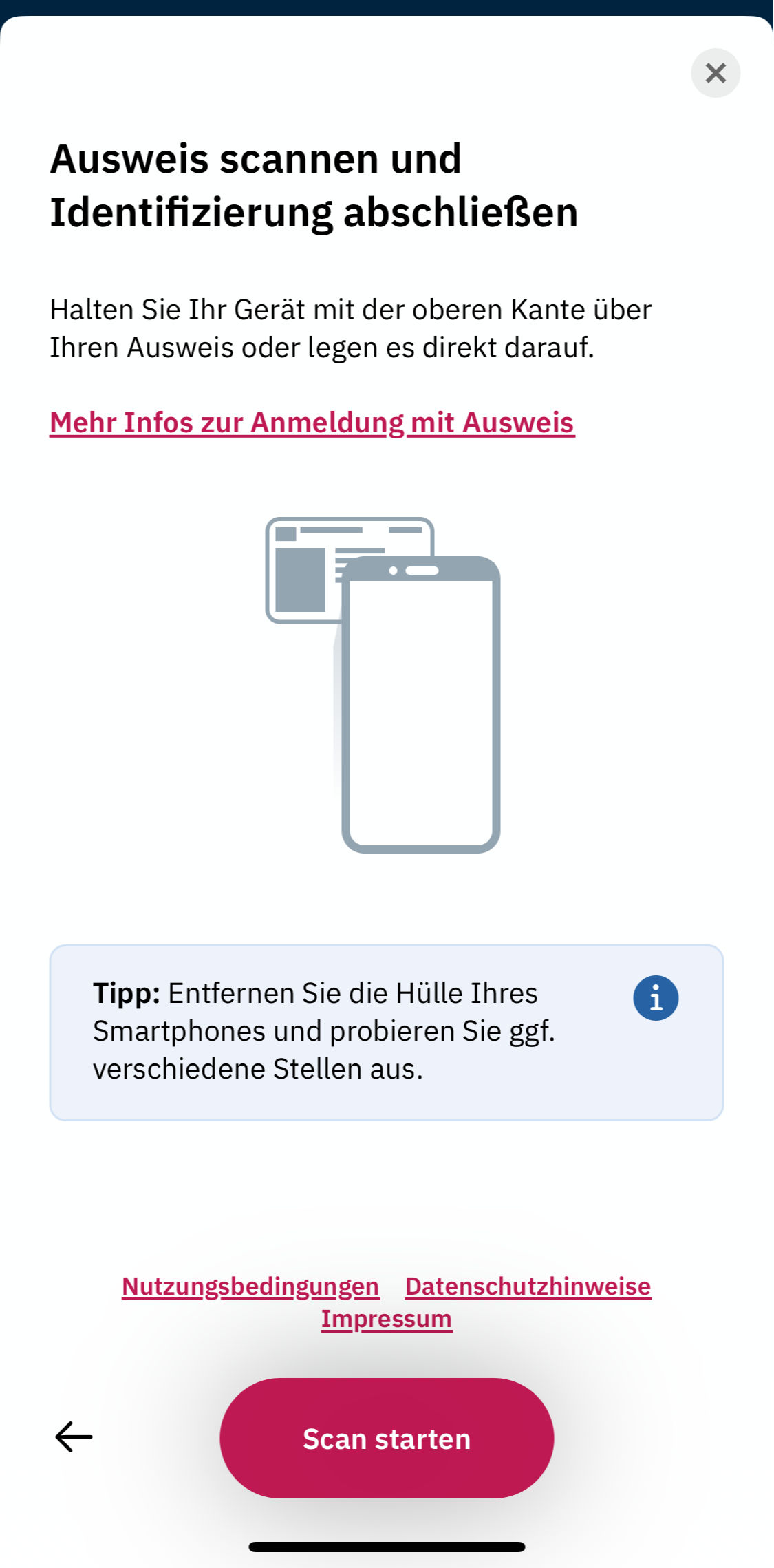Open 'Mehr Infos zur Anmeldung mit Ausweis' link
Screen dimensions: 774x1568
(x=312, y=423)
